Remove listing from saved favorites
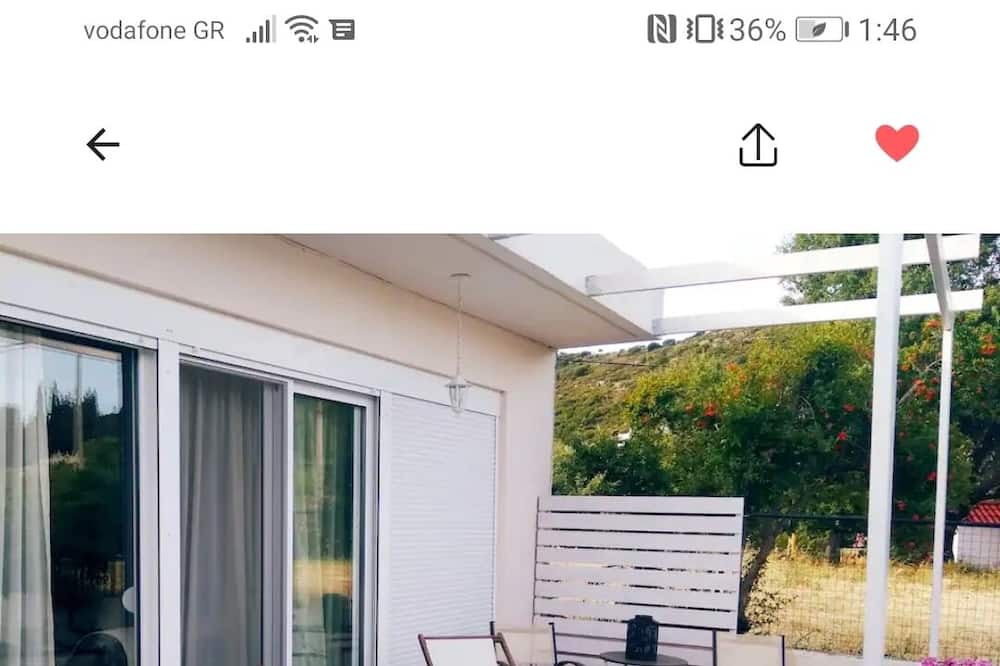This screenshot has width=1000, height=666. 897,143
